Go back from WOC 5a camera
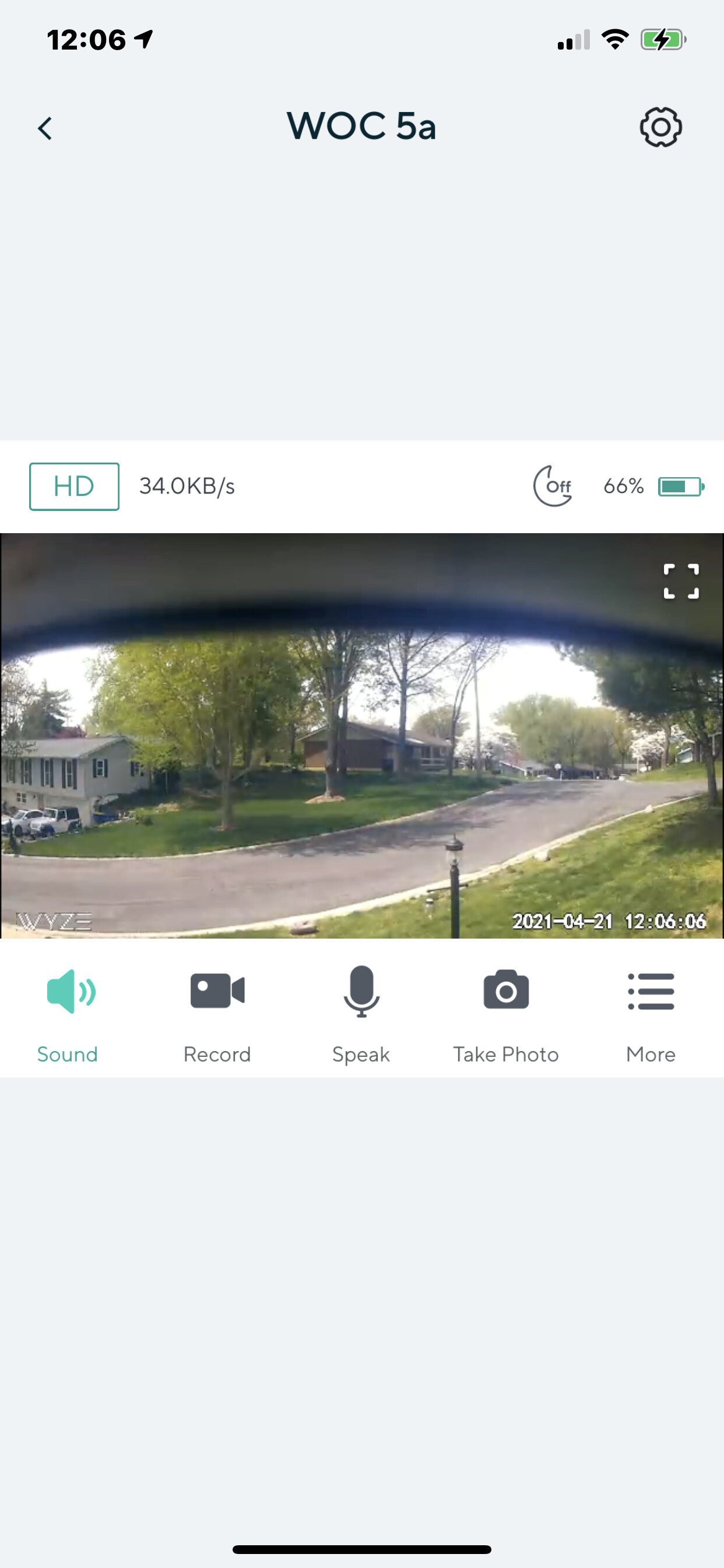The width and height of the screenshot is (724, 1568). tap(45, 128)
